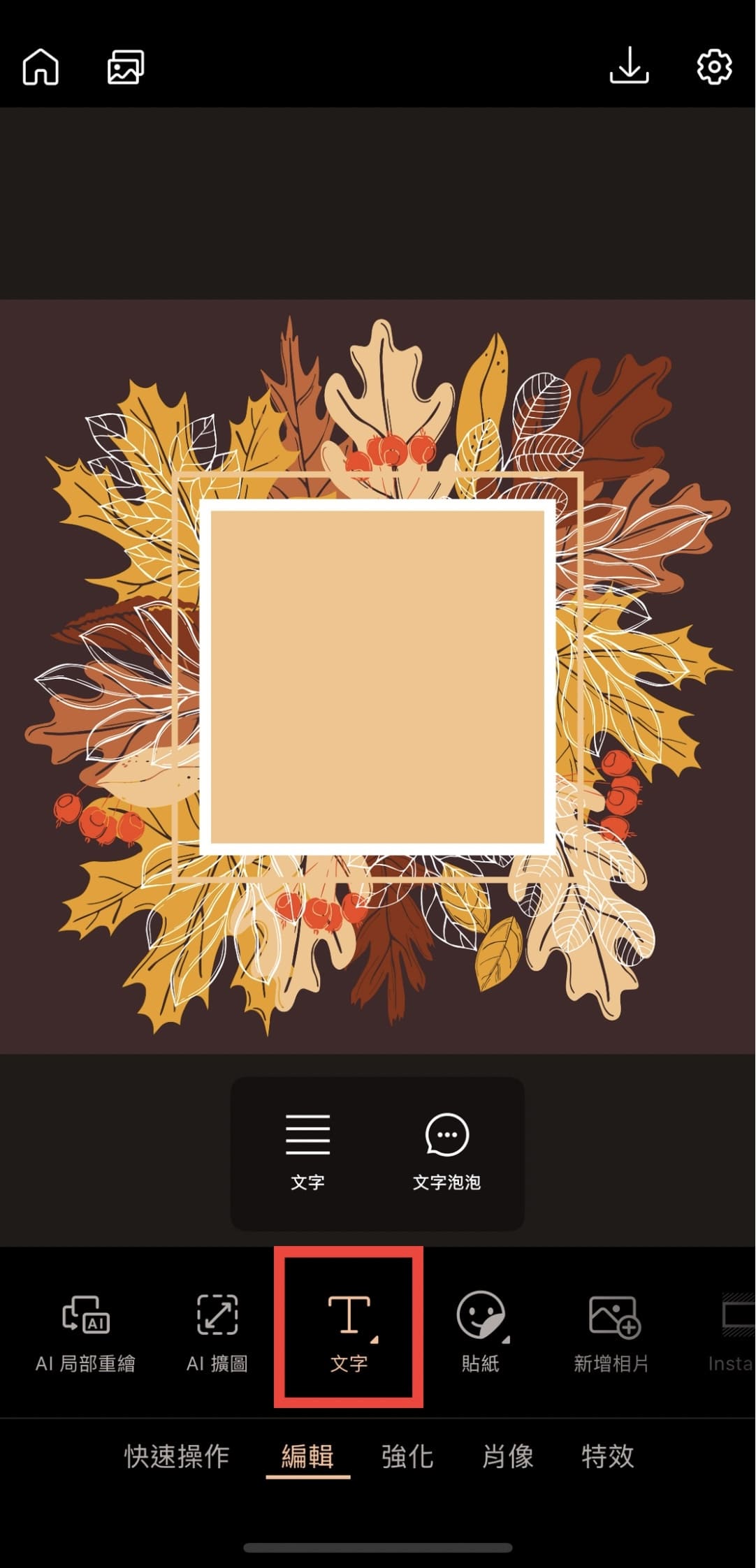Select the 文字 plain text option
The width and height of the screenshot is (756, 1568).
click(307, 1152)
